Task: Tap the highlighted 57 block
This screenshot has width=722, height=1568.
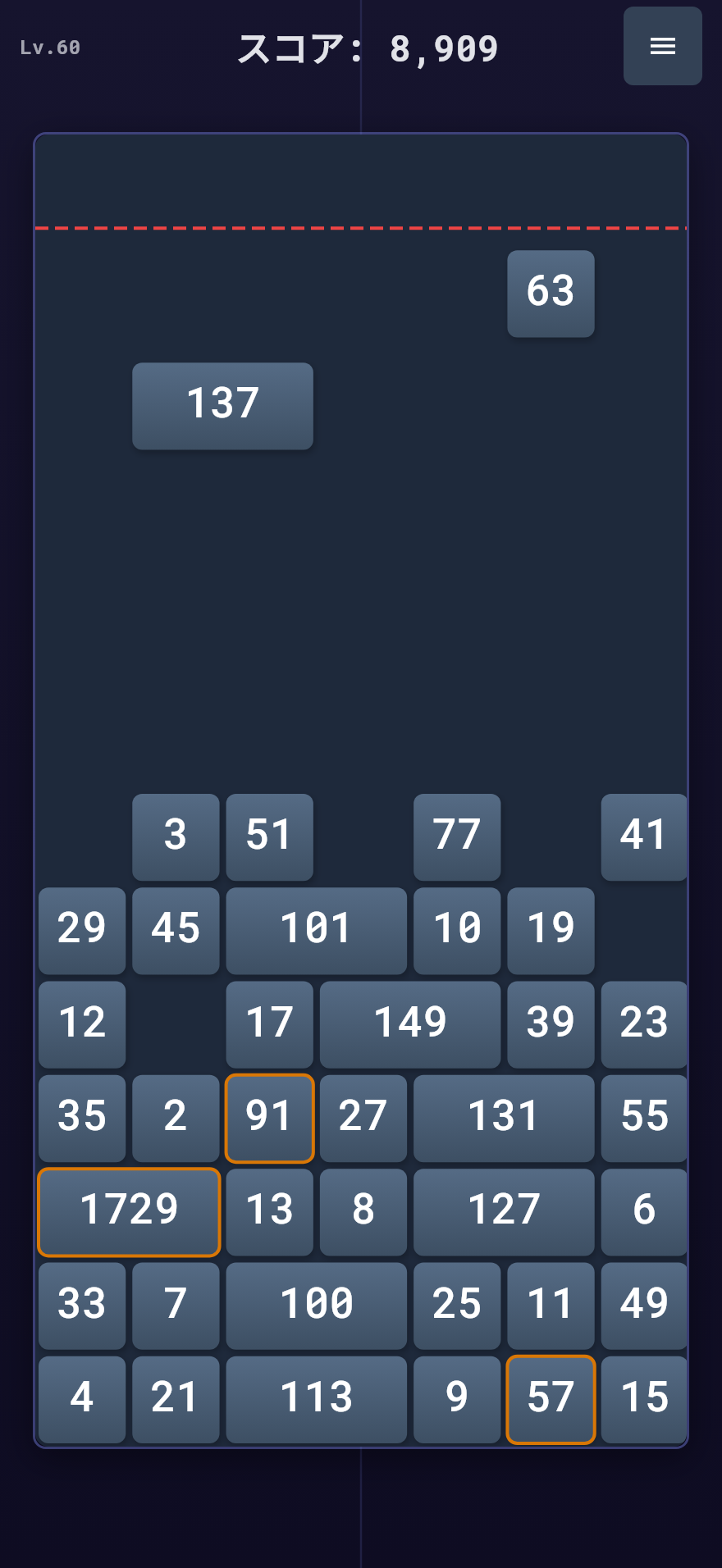Action: pyautogui.click(x=551, y=1399)
